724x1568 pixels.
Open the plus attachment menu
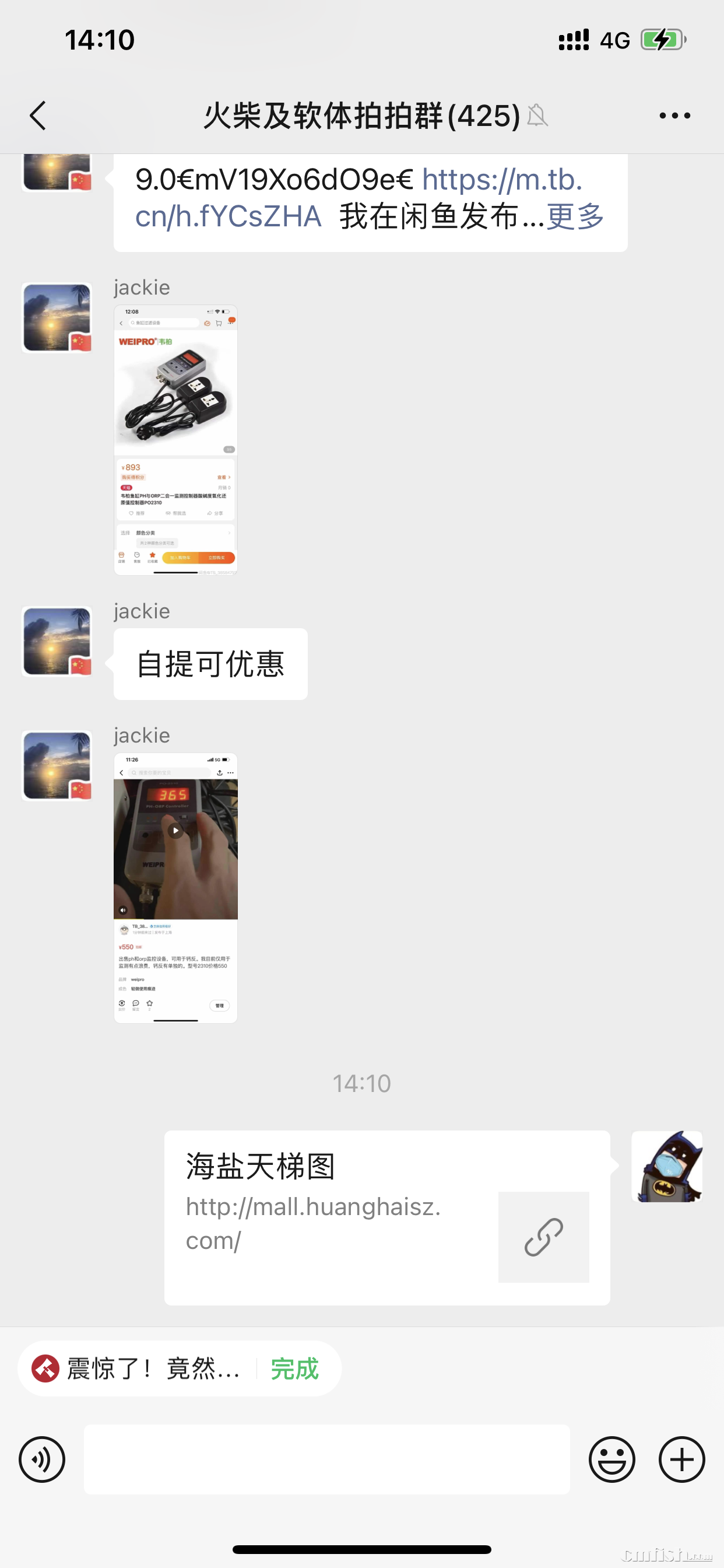(681, 1459)
